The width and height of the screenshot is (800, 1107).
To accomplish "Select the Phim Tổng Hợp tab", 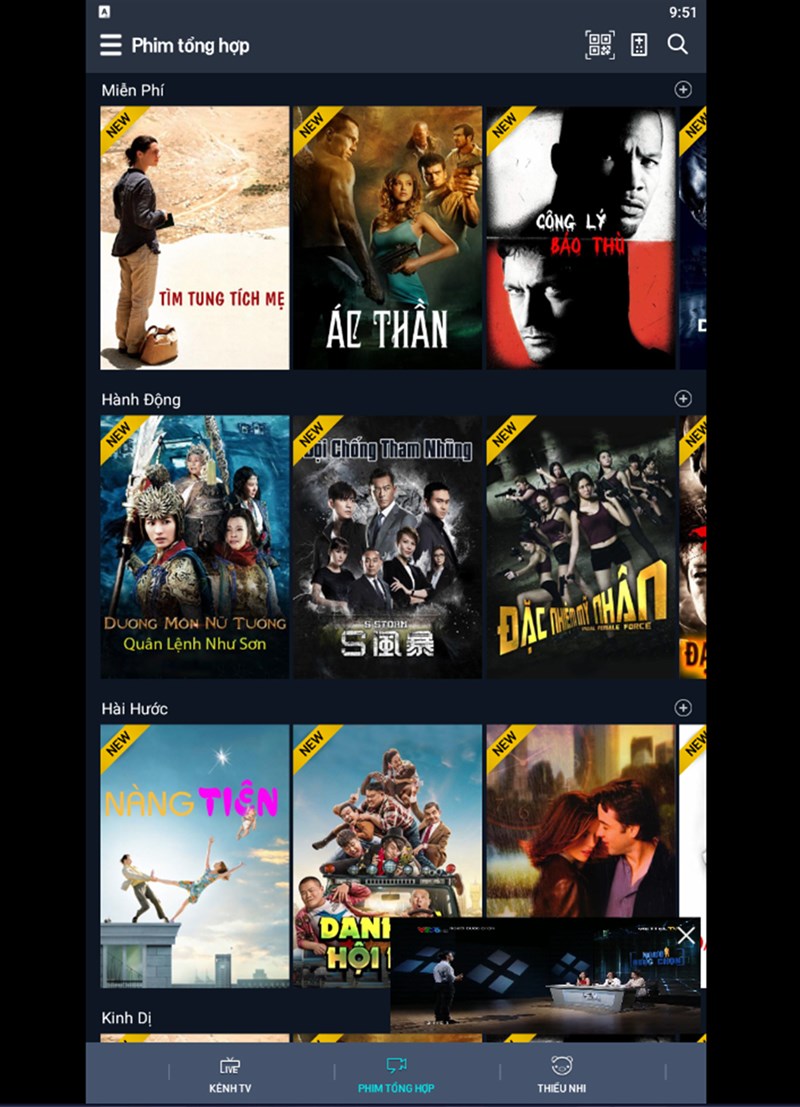I will tap(396, 1075).
